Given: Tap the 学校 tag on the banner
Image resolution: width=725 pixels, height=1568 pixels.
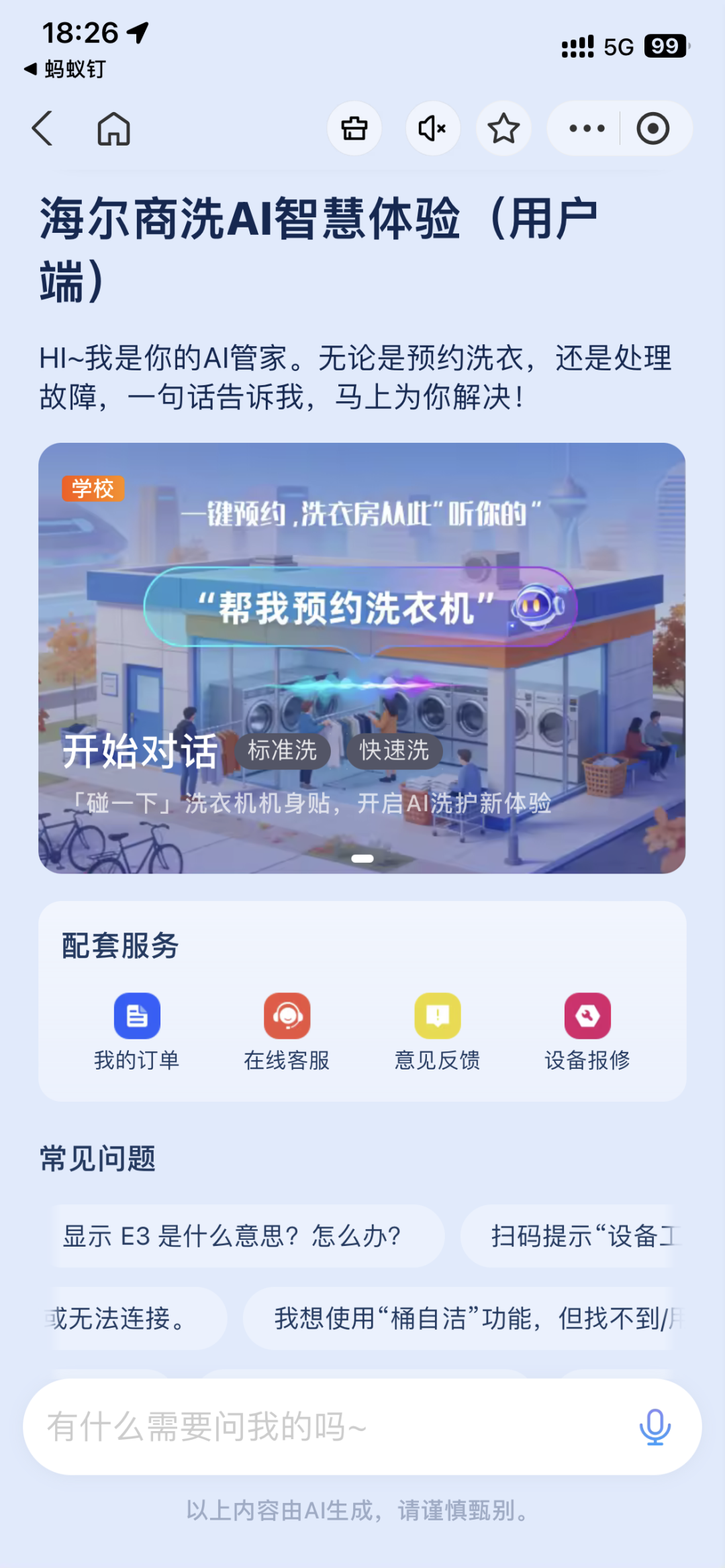Looking at the screenshot, I should (94, 490).
